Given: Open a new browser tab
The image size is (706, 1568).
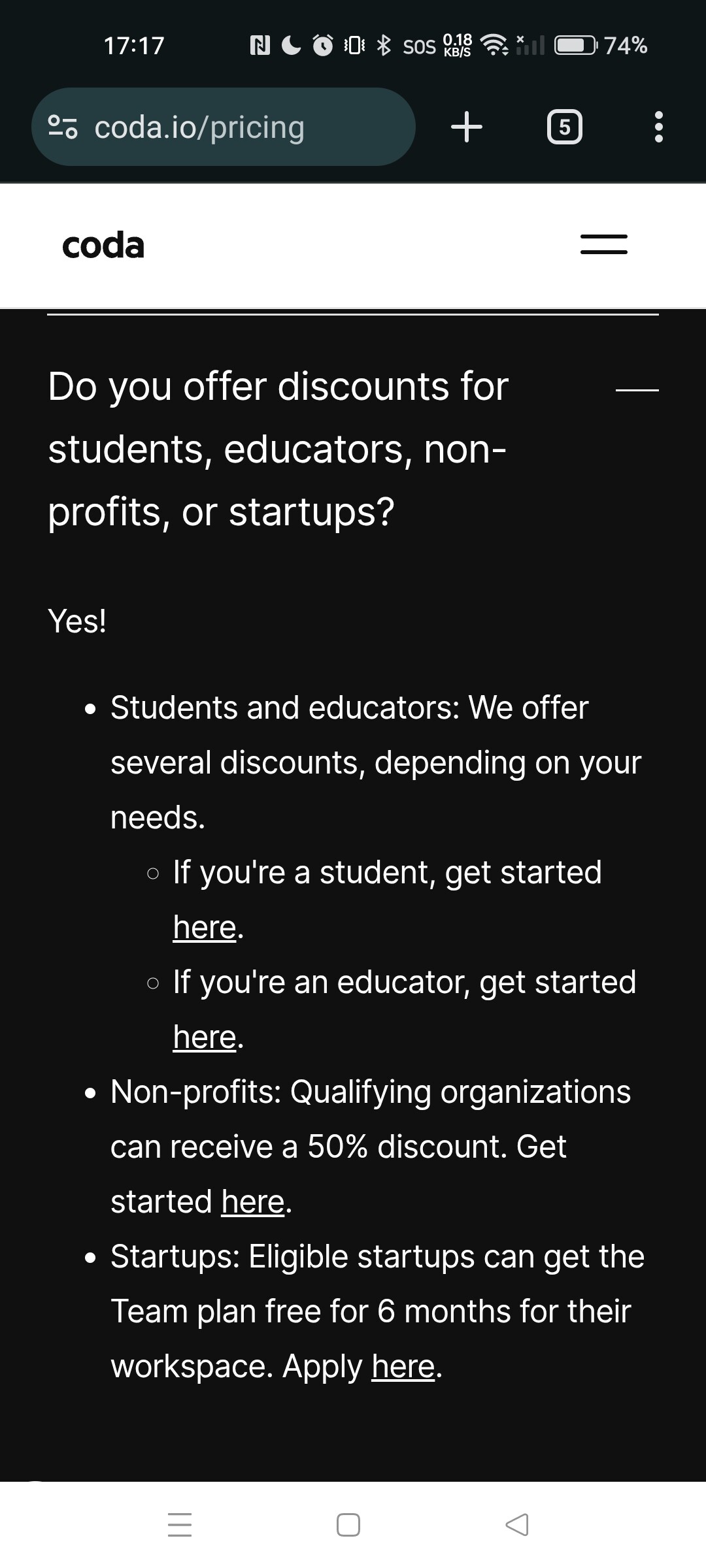Looking at the screenshot, I should point(467,127).
